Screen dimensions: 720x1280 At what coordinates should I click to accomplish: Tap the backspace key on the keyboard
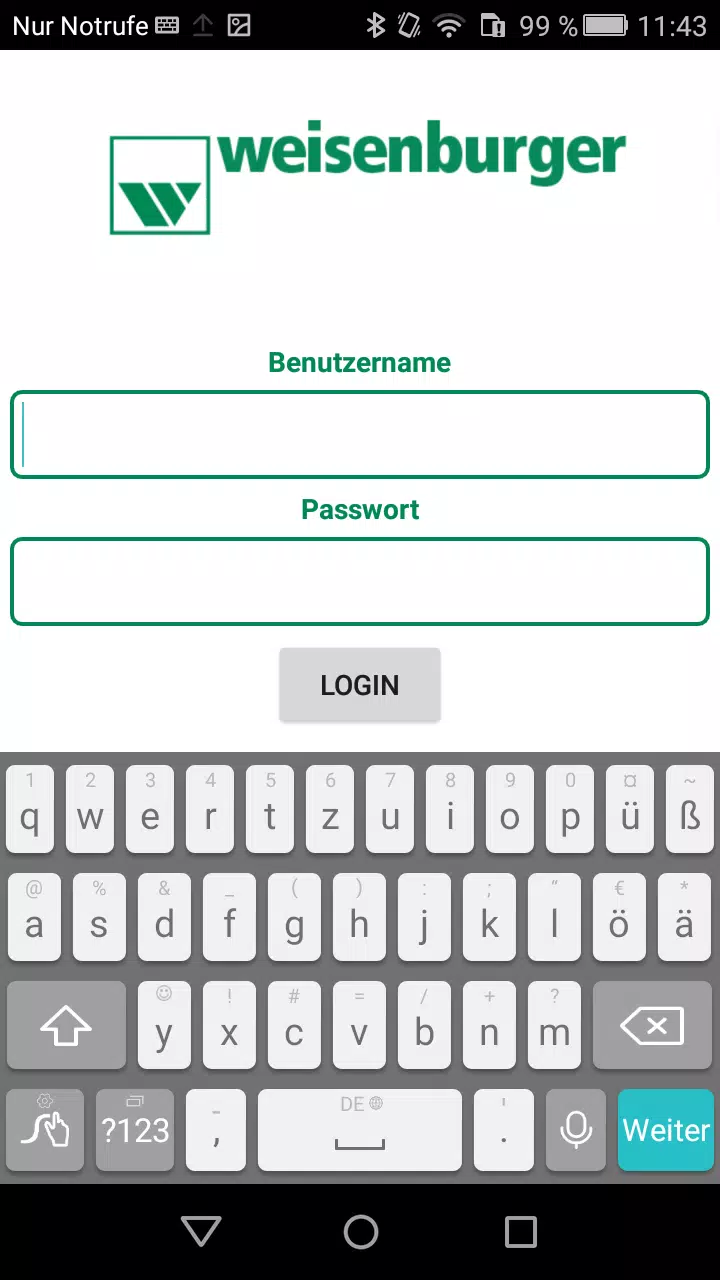(x=651, y=1026)
